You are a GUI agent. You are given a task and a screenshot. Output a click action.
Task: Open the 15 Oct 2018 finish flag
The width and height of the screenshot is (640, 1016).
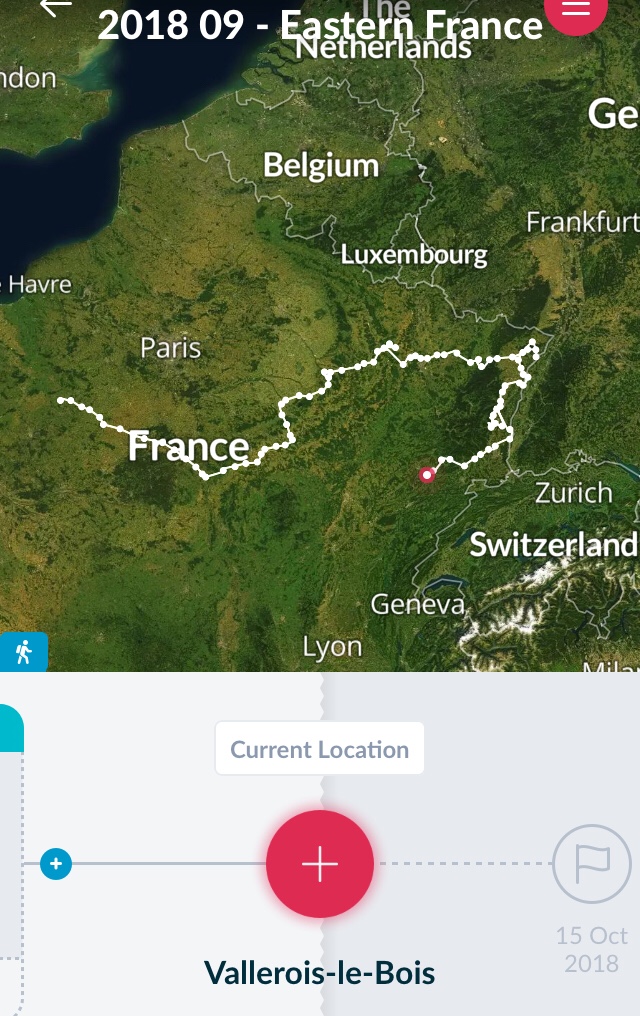click(x=591, y=863)
